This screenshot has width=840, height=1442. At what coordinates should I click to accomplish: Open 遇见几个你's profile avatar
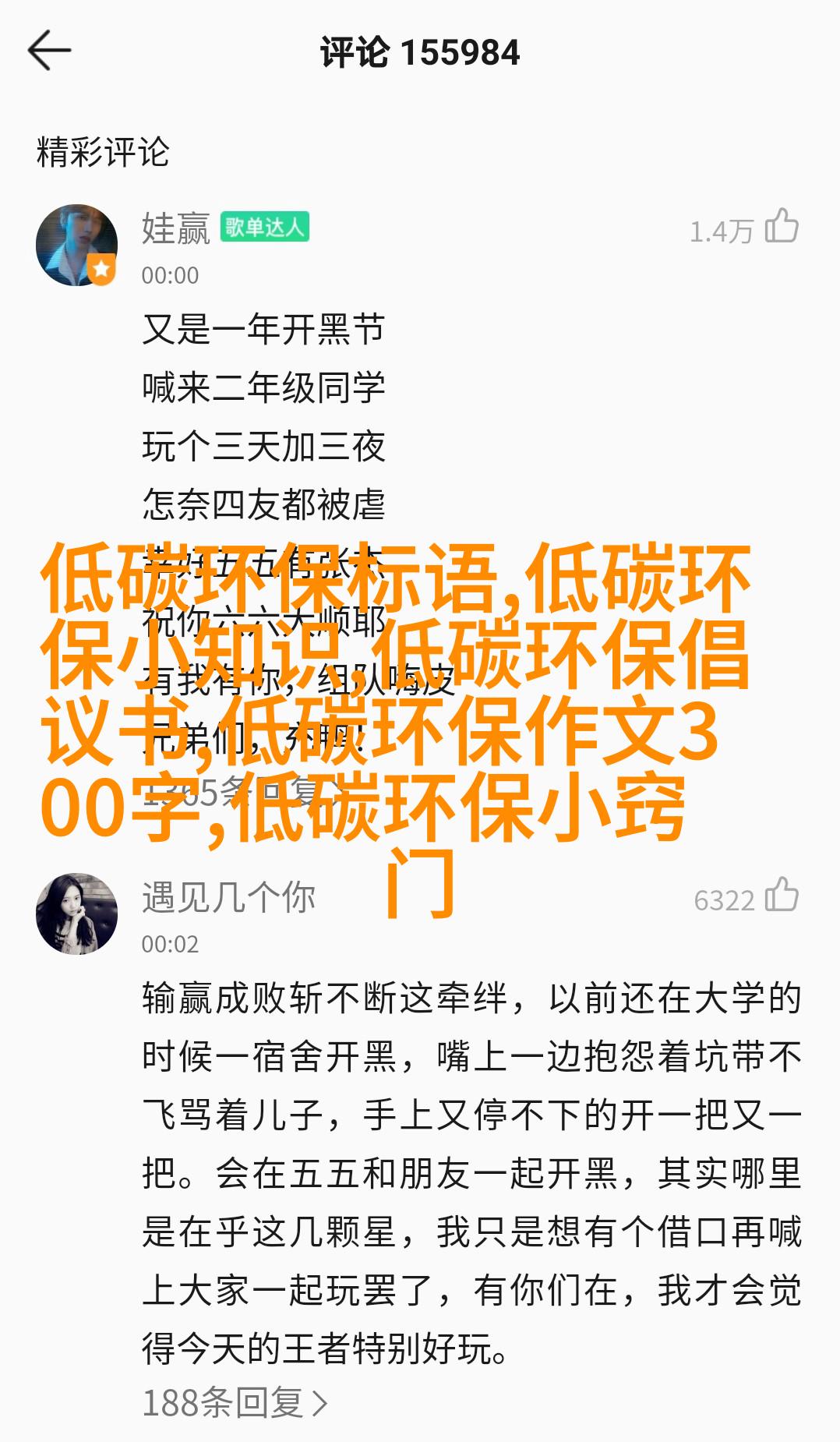pyautogui.click(x=76, y=914)
